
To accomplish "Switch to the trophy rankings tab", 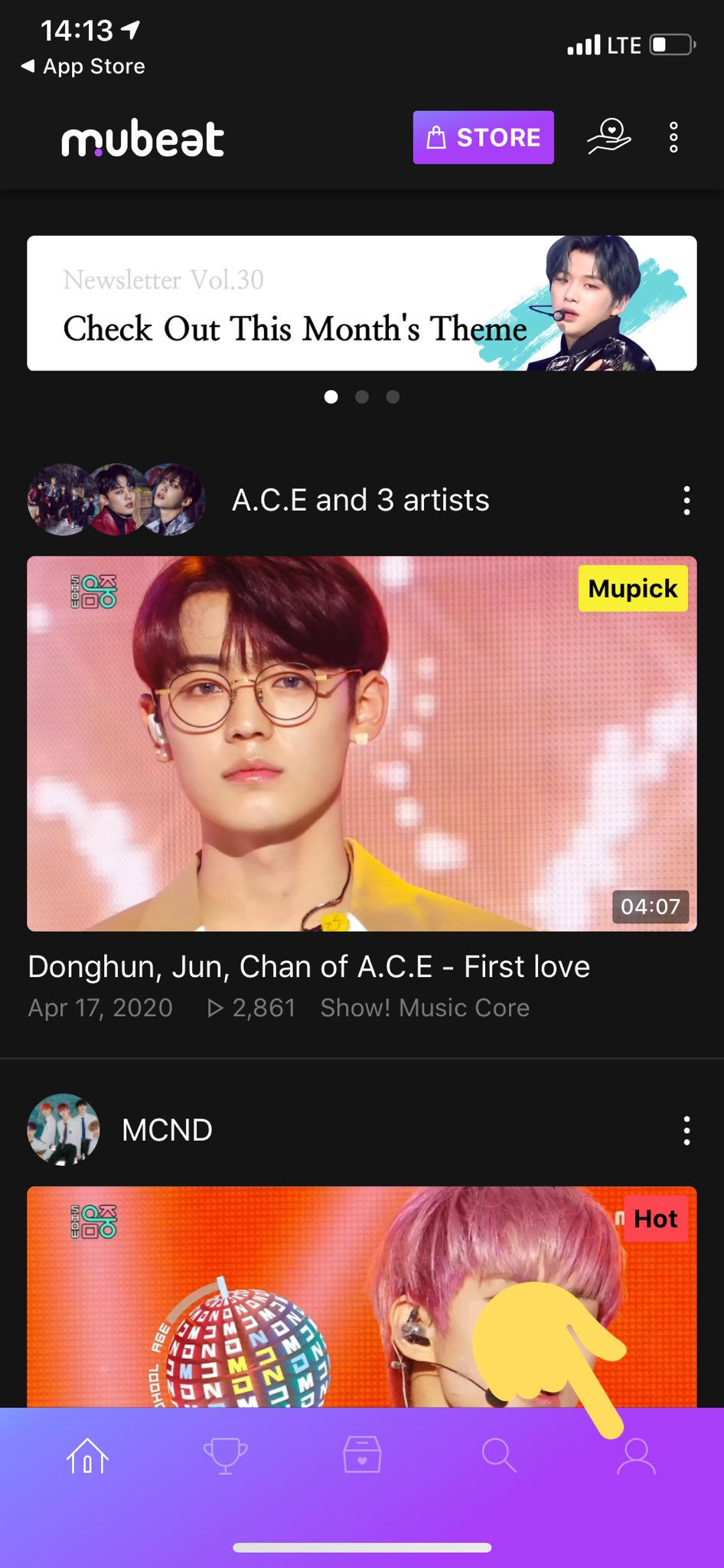I will point(225,1455).
